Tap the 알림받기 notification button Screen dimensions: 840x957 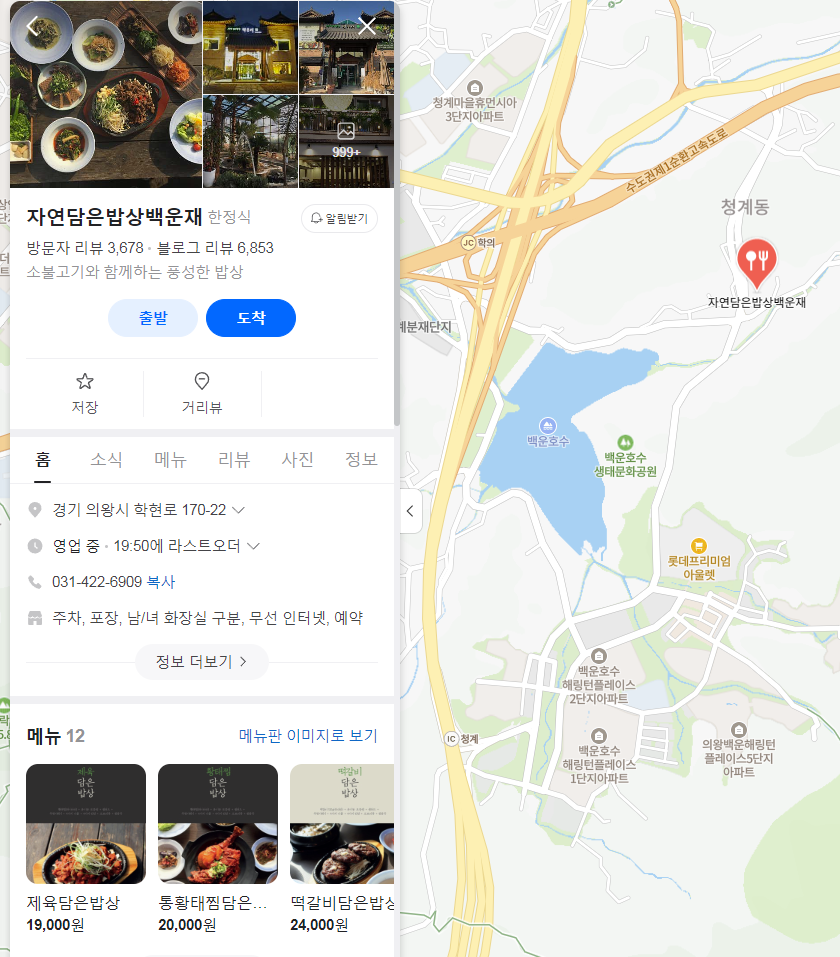[339, 218]
